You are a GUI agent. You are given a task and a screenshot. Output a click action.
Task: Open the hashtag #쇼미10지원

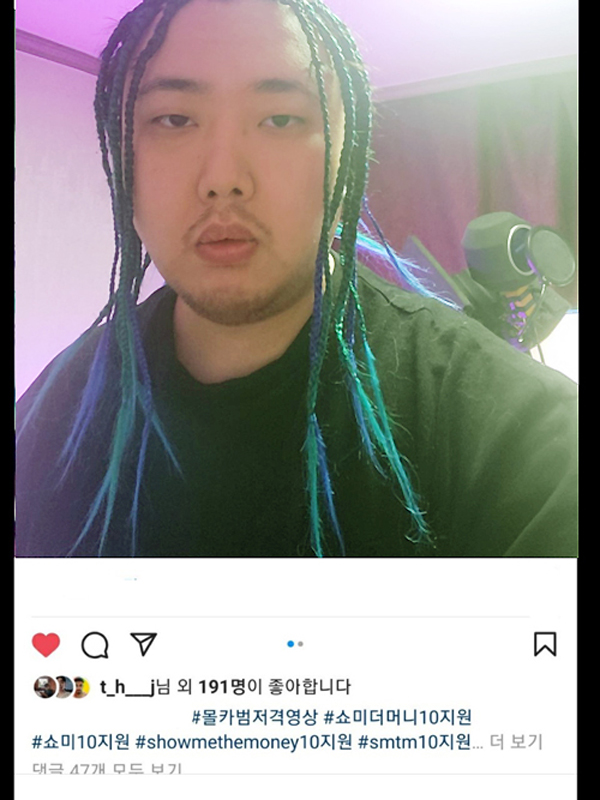coord(80,743)
